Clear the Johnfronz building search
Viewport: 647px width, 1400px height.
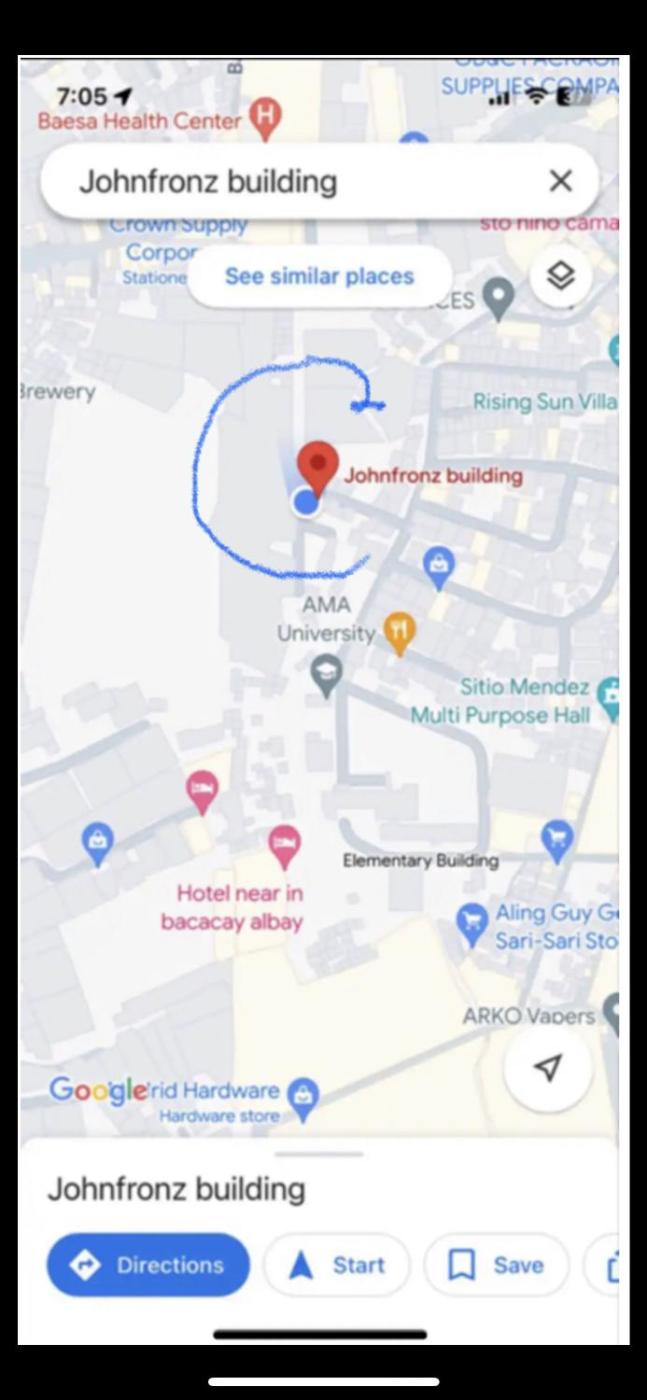tap(561, 181)
